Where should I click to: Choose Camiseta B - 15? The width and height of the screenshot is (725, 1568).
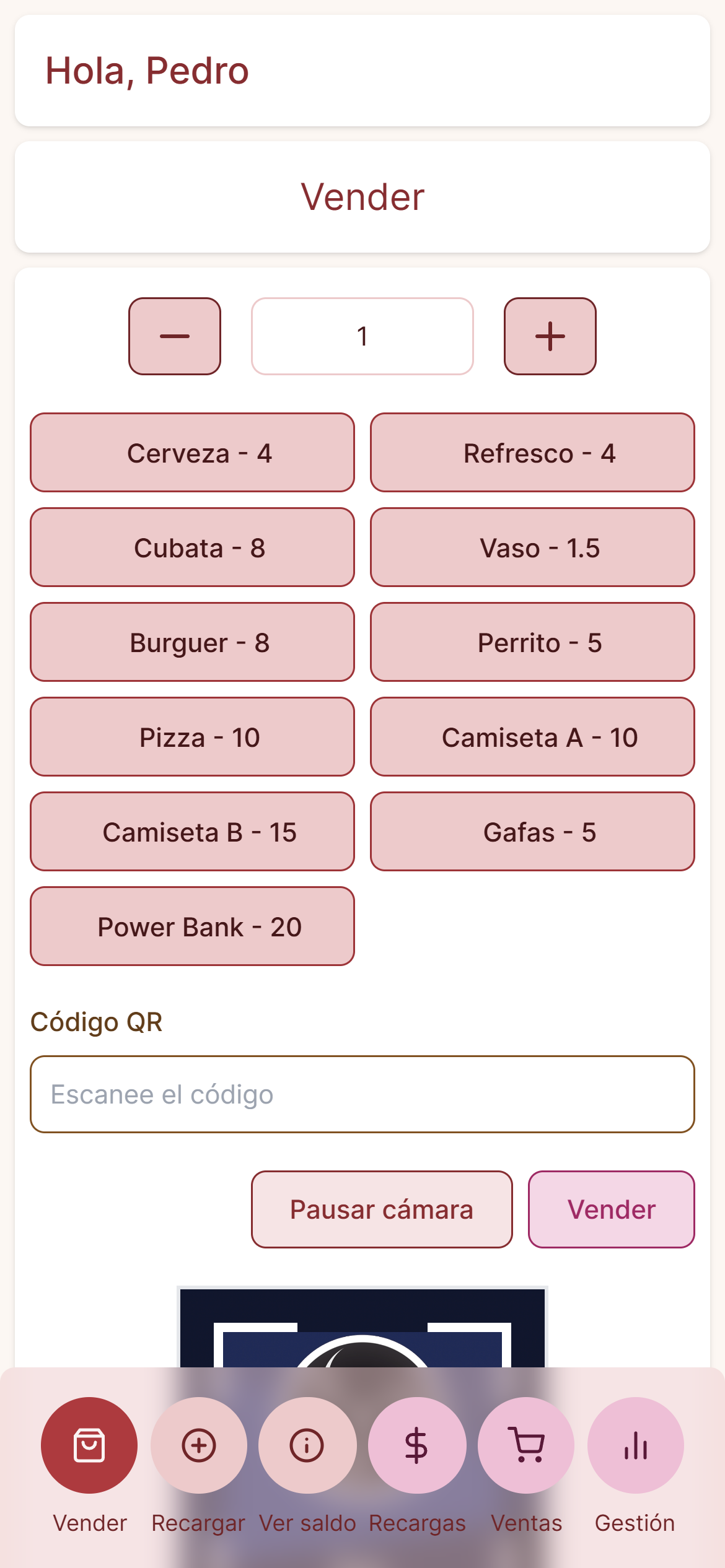click(193, 832)
